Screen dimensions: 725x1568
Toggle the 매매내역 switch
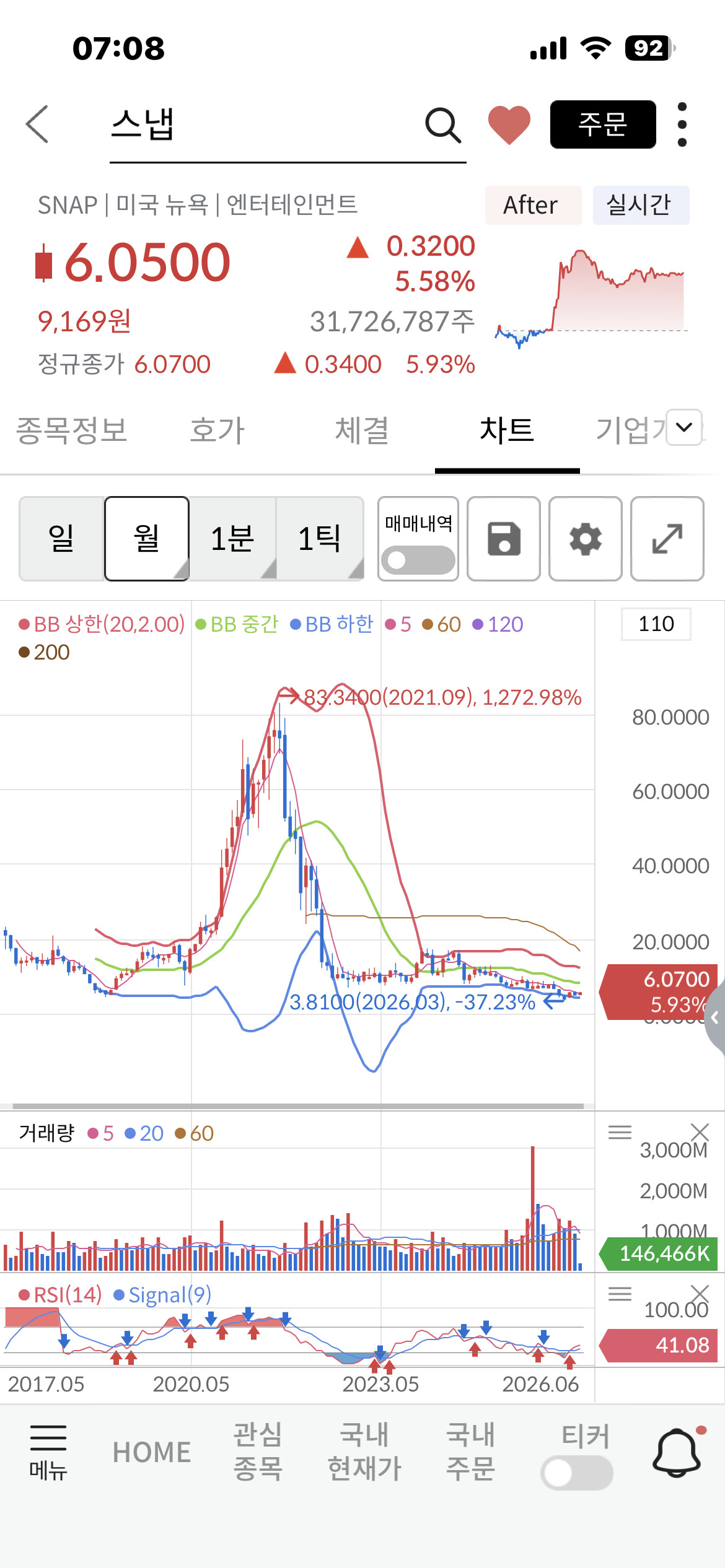pos(418,560)
